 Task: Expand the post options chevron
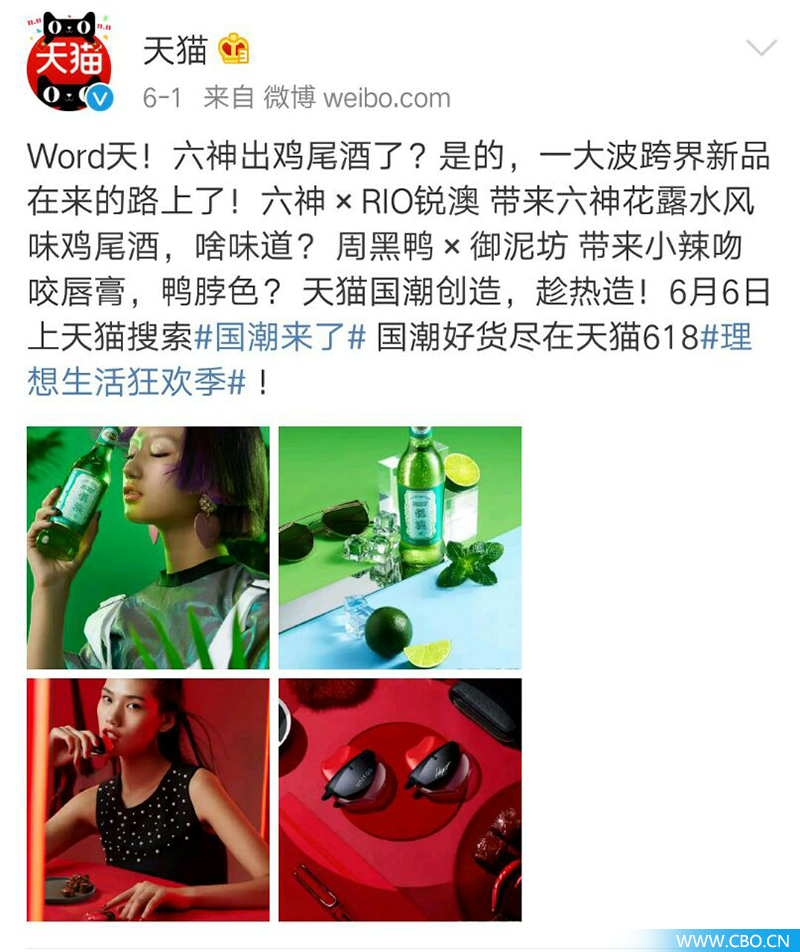pyautogui.click(x=761, y=48)
